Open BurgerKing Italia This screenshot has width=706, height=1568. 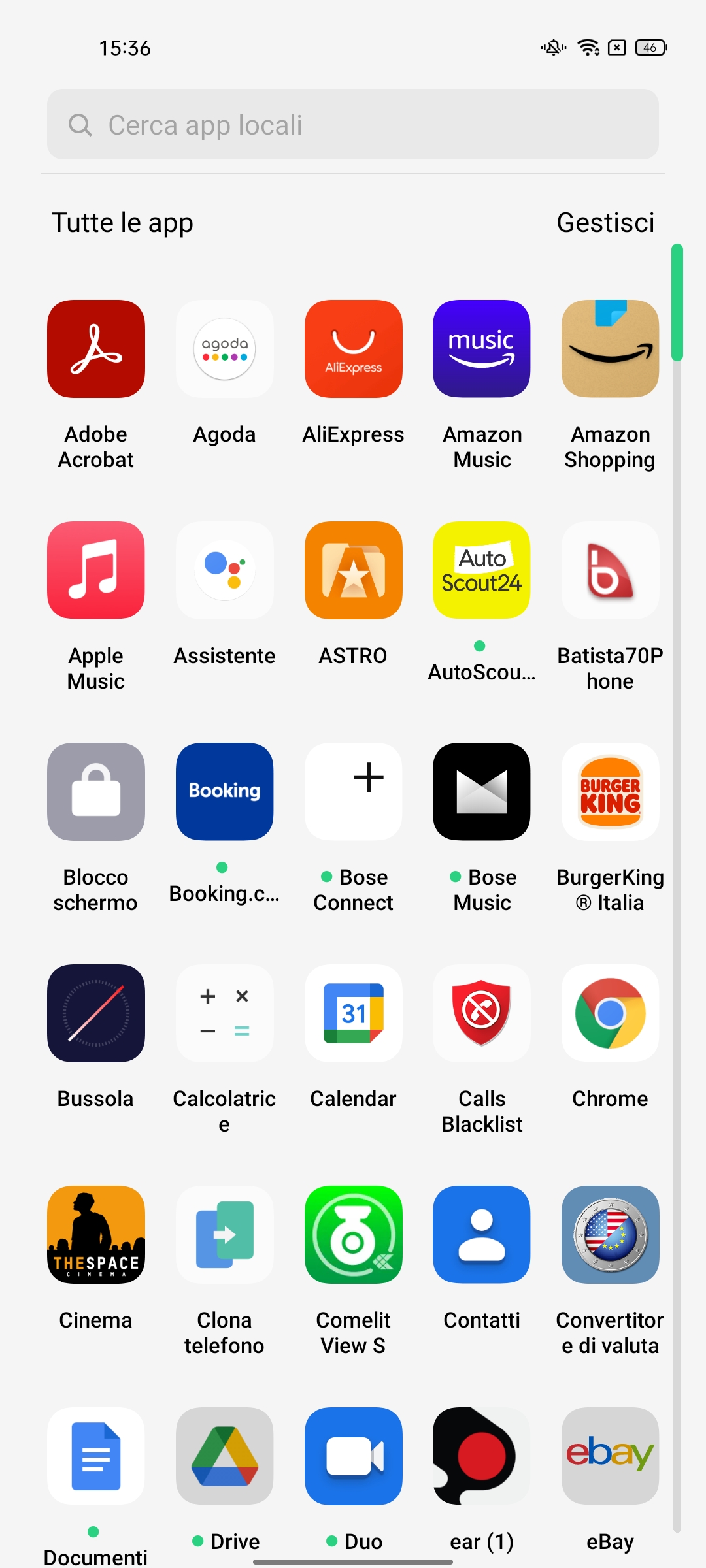610,792
